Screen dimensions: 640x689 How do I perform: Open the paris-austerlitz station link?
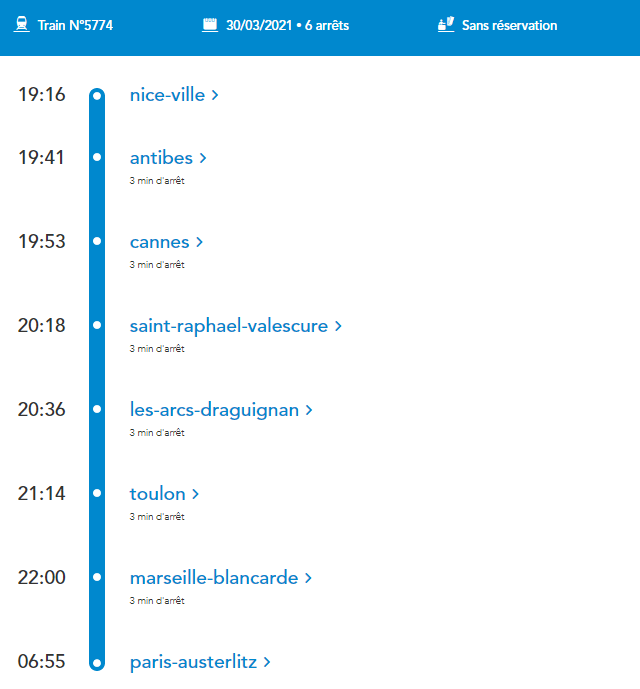[199, 662]
